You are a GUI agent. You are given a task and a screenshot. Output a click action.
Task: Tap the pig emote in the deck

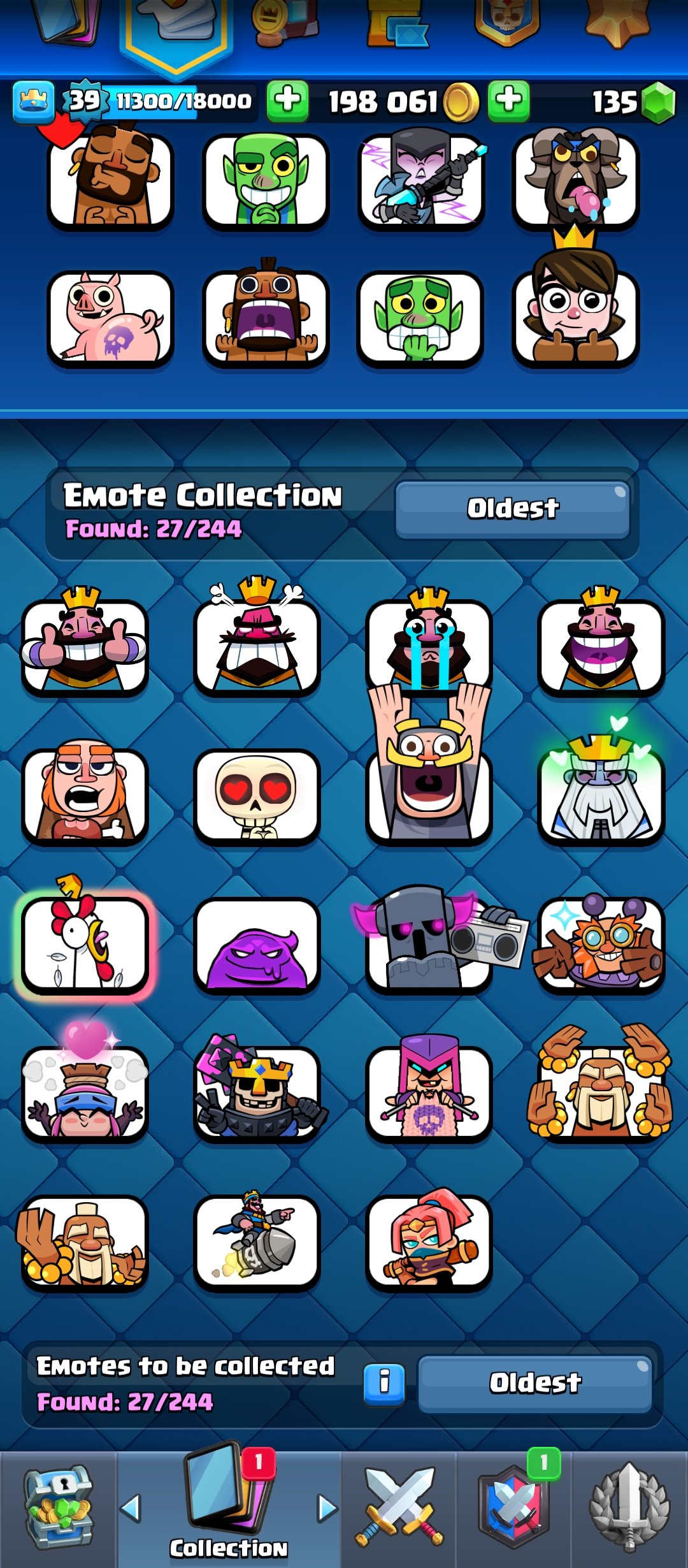click(110, 319)
